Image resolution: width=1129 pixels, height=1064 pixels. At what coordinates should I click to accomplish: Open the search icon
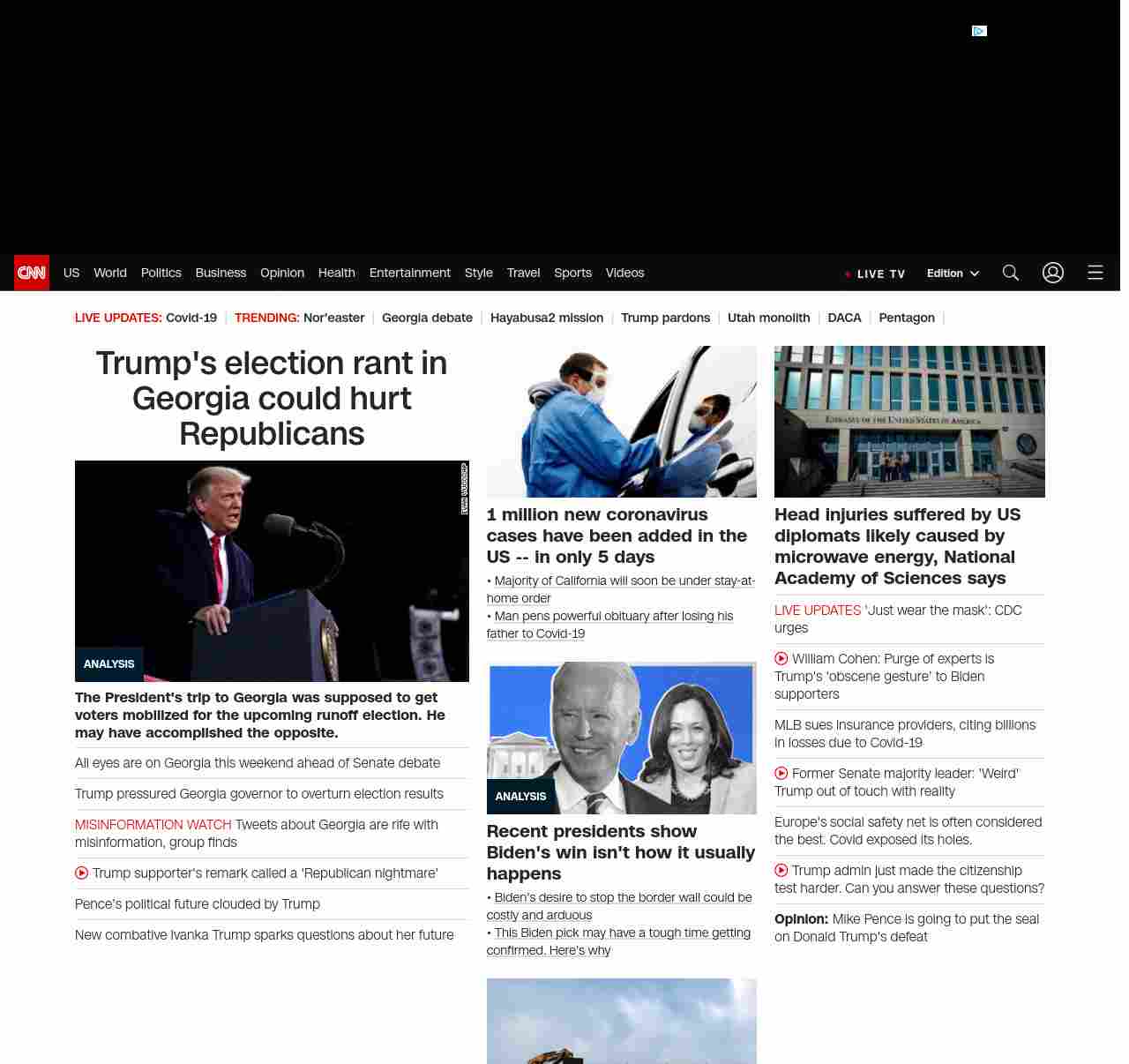coord(1010,273)
